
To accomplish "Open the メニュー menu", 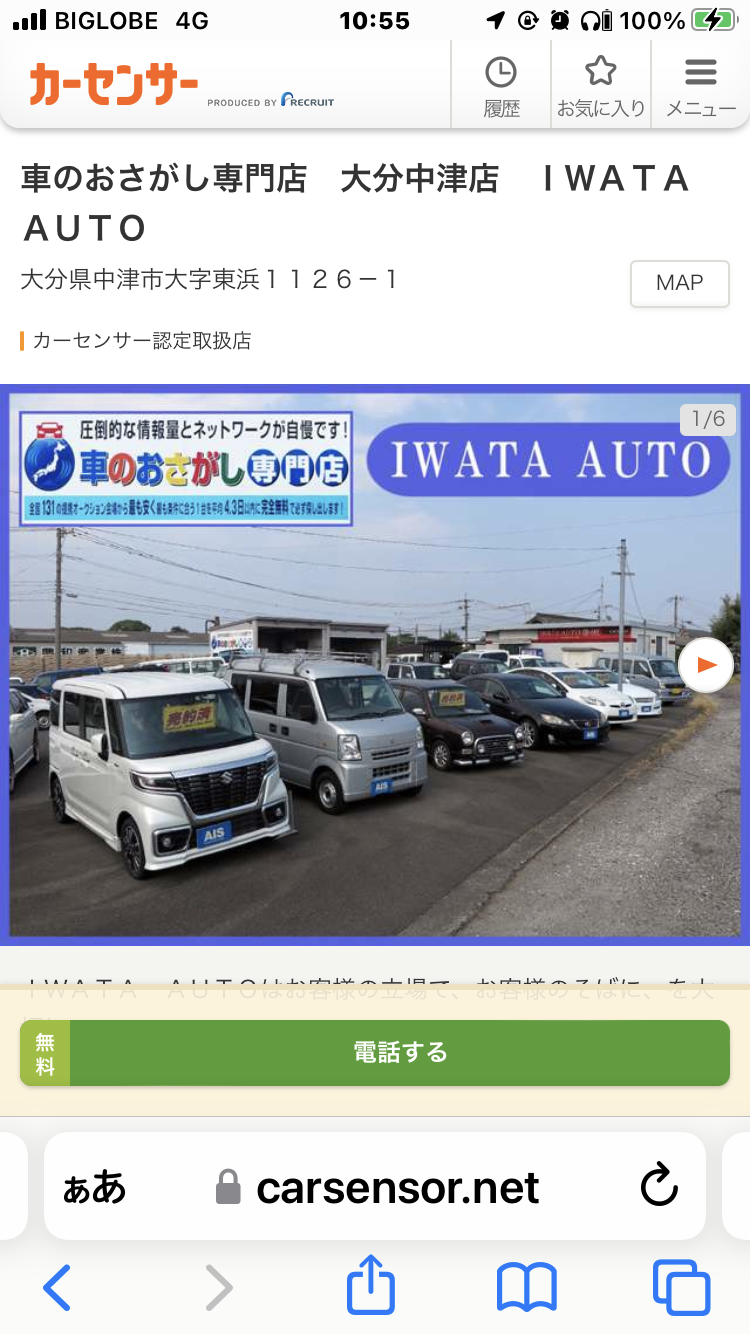I will pyautogui.click(x=700, y=86).
